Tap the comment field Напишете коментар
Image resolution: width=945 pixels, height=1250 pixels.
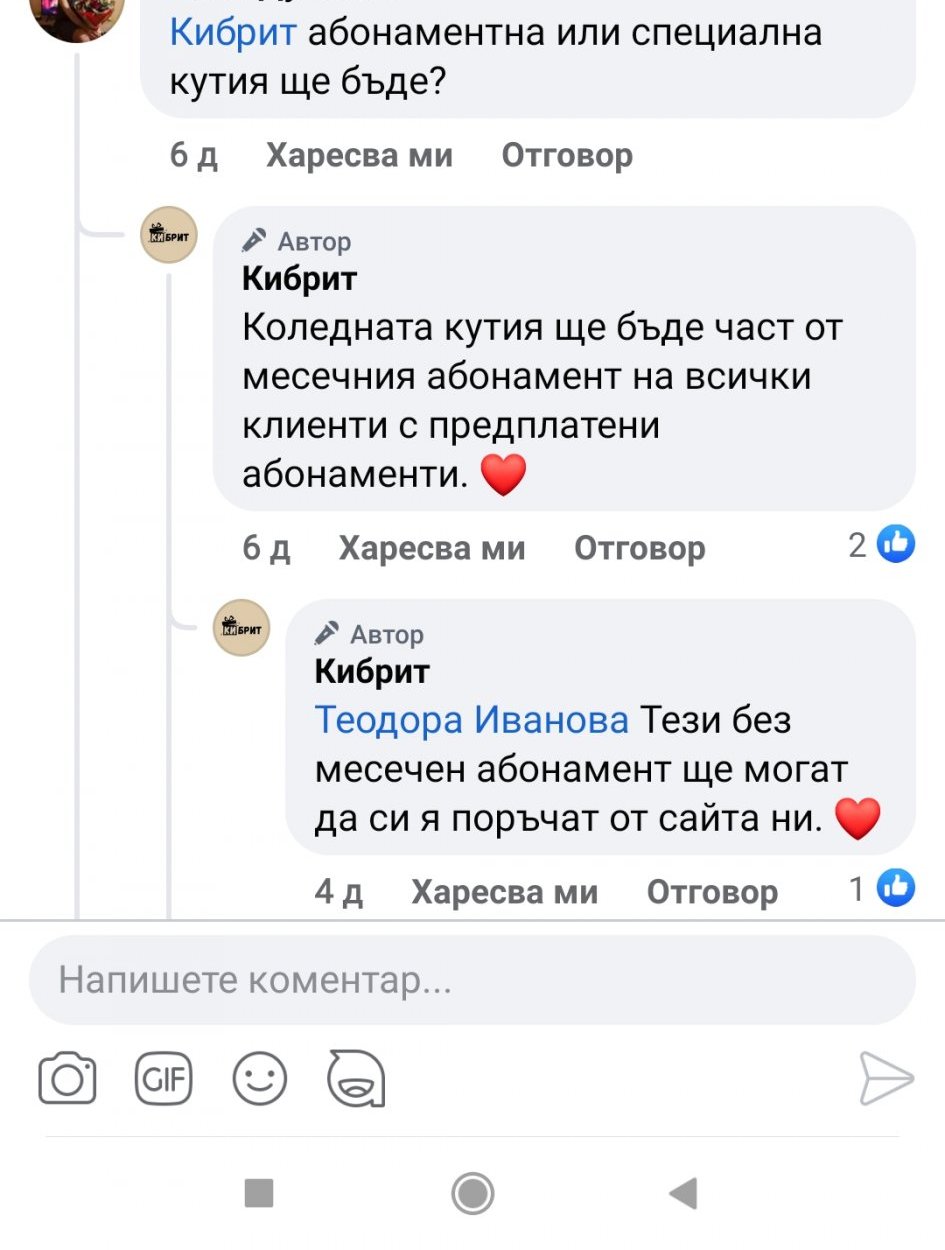point(472,980)
